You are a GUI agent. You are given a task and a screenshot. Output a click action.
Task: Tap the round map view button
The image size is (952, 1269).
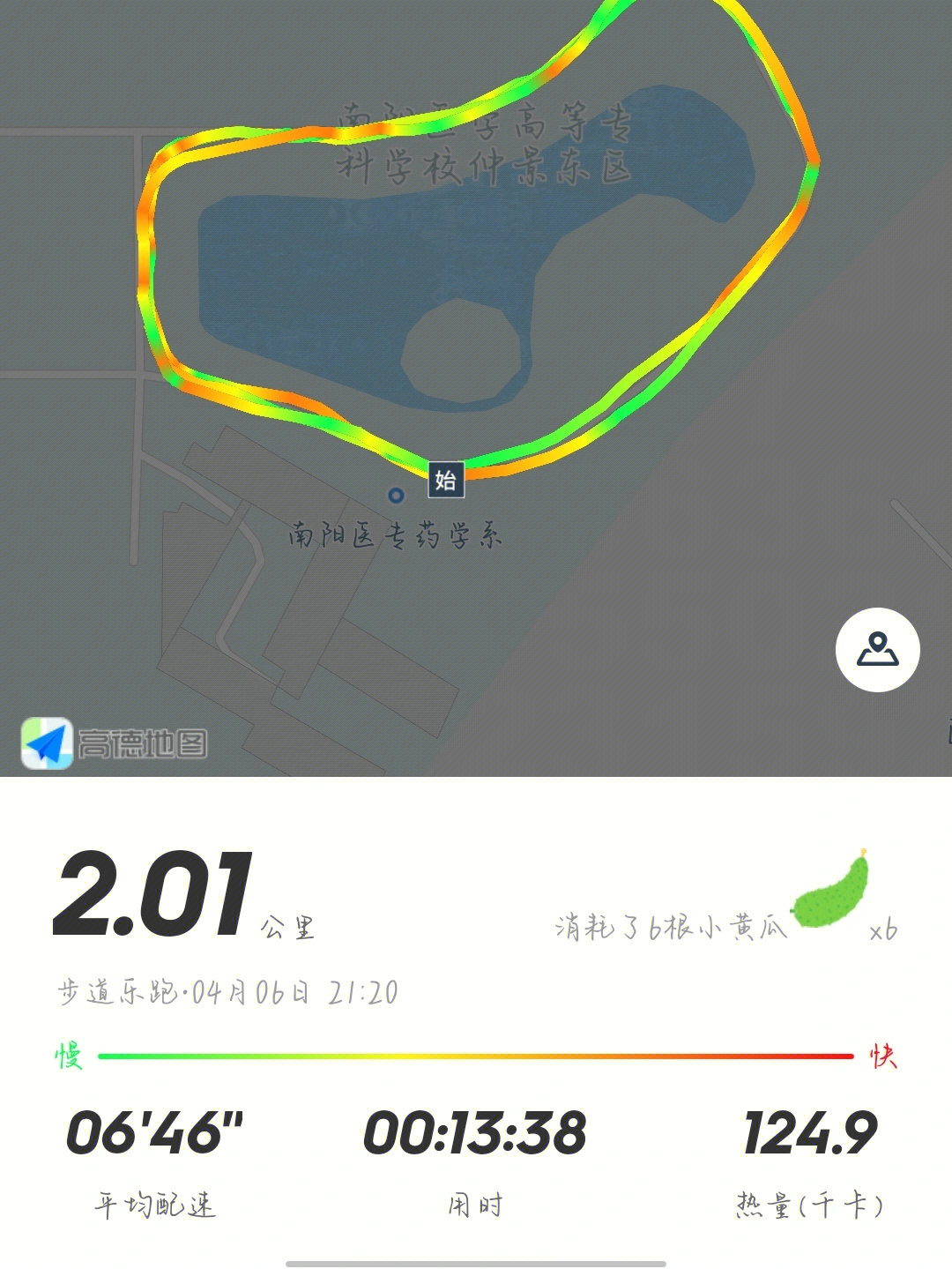pyautogui.click(x=877, y=650)
